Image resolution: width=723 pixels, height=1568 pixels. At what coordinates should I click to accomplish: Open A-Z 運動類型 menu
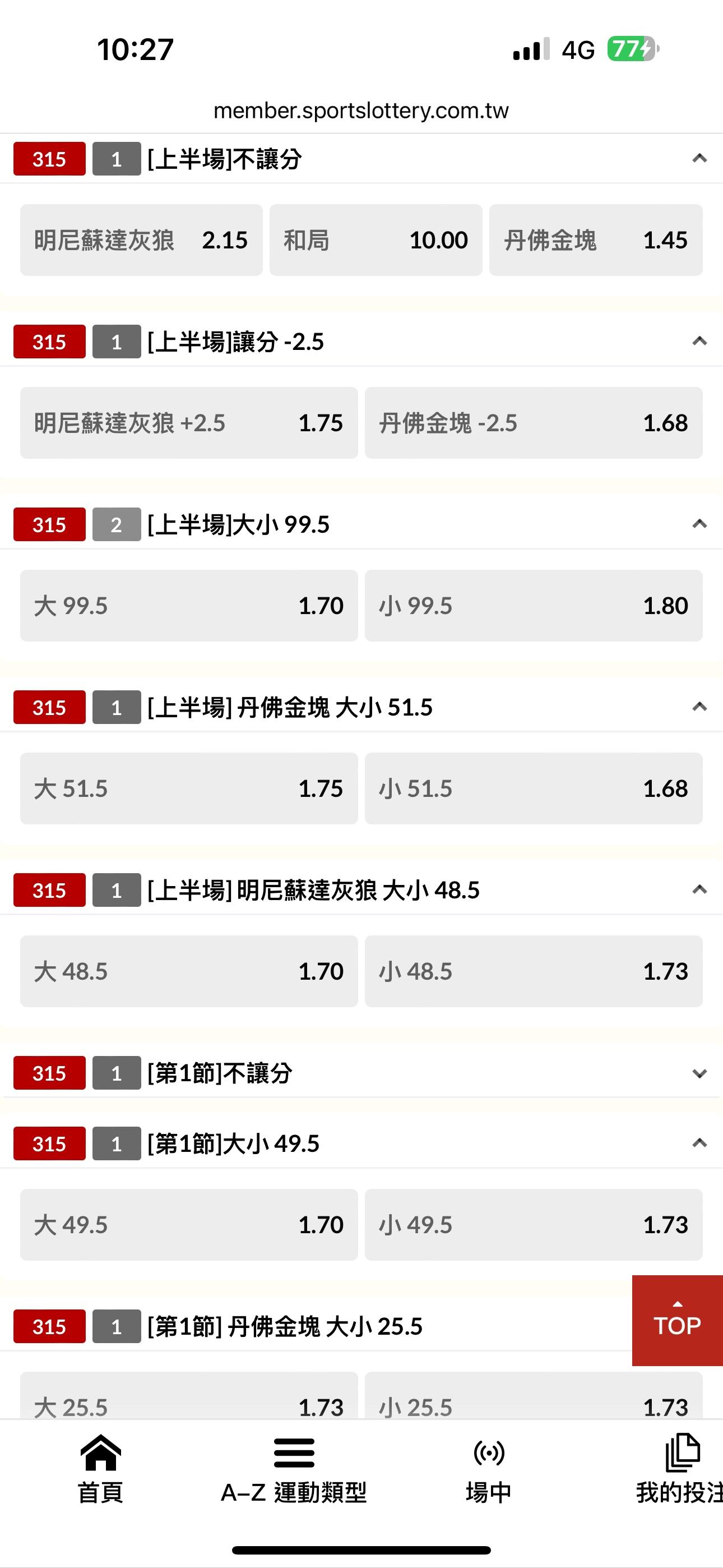tap(294, 1469)
